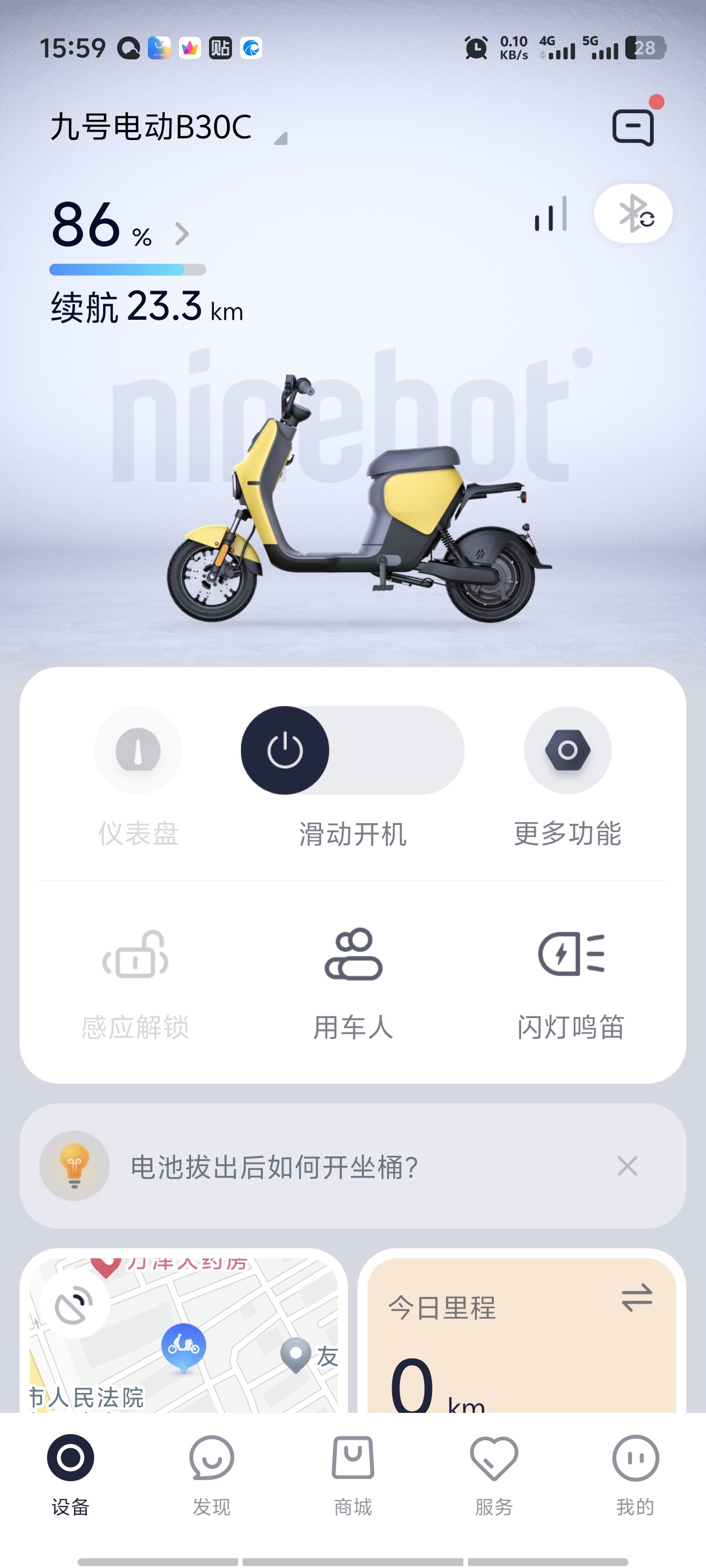Open 仪表盘 dashboard
The image size is (706, 1568).
click(138, 750)
